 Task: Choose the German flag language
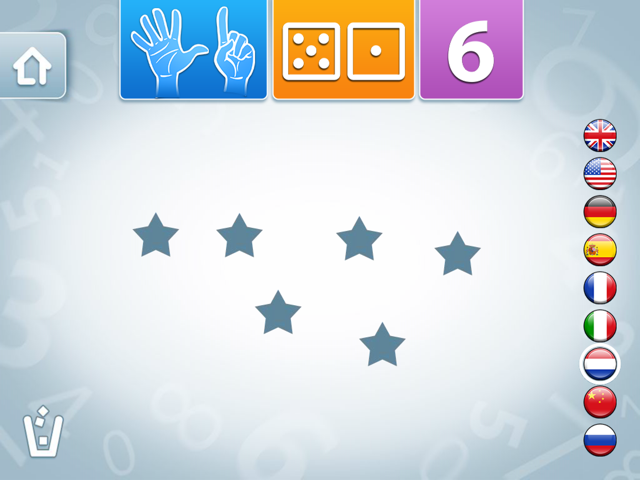(600, 211)
